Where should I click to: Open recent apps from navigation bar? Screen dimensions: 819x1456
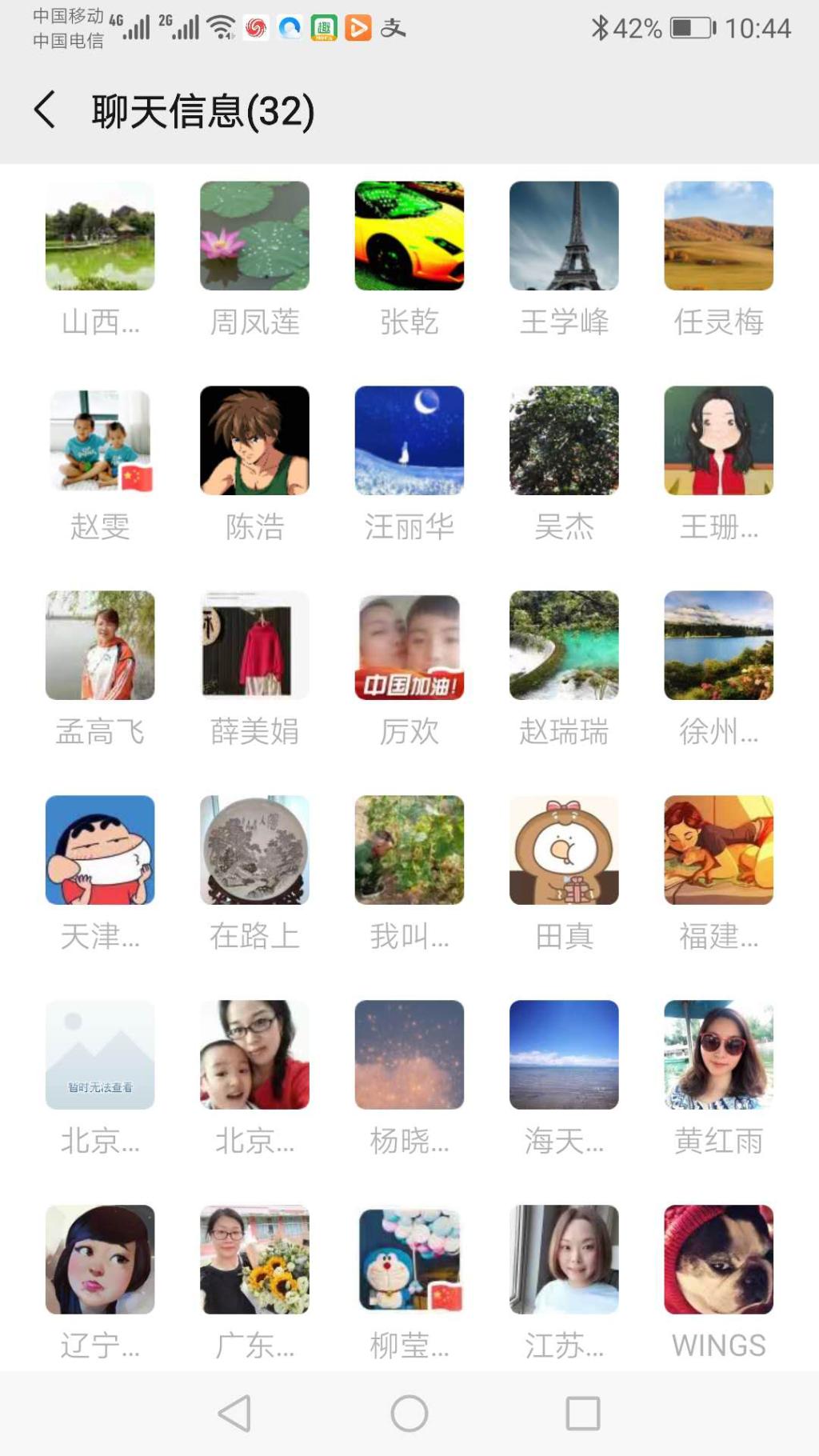583,1414
